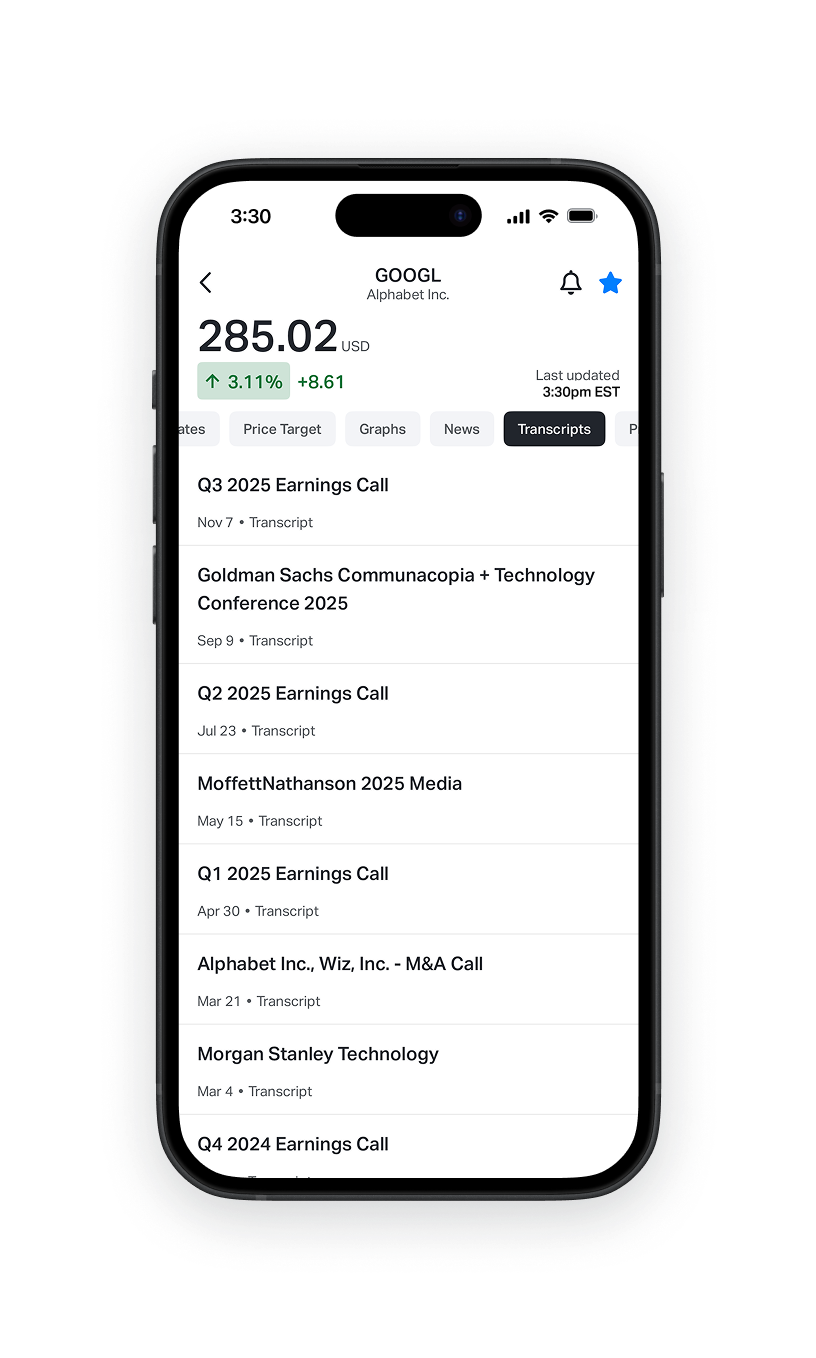Remove GOOGL from favorites via the star

pyautogui.click(x=610, y=283)
